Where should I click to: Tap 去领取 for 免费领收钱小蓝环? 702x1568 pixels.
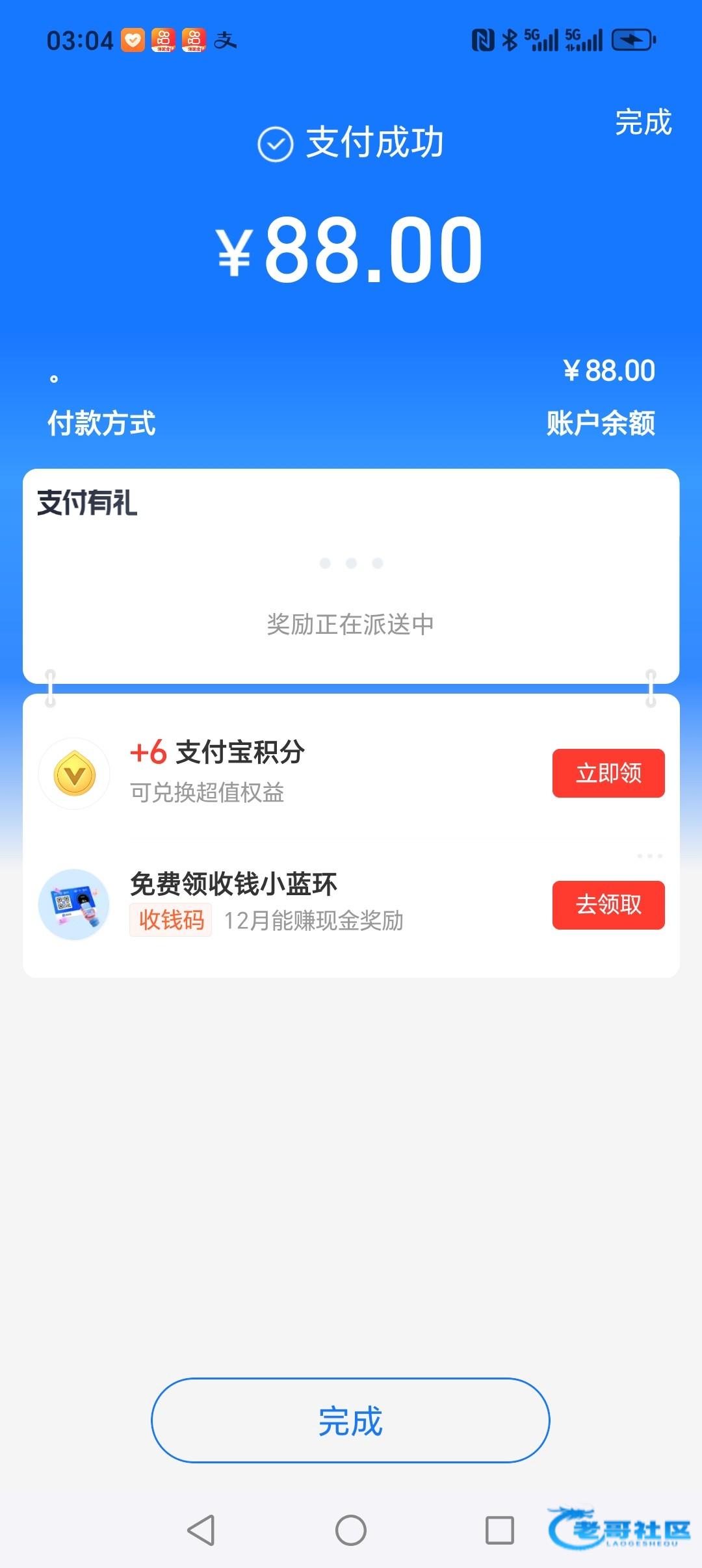pyautogui.click(x=608, y=904)
